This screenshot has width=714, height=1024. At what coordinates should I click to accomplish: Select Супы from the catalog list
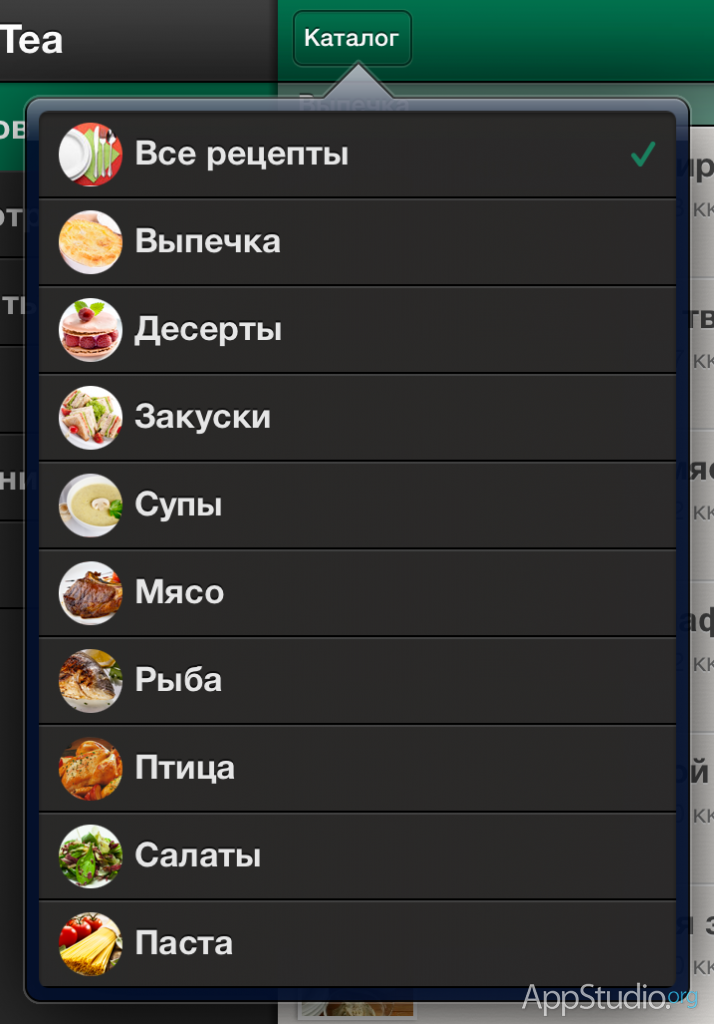(357, 505)
